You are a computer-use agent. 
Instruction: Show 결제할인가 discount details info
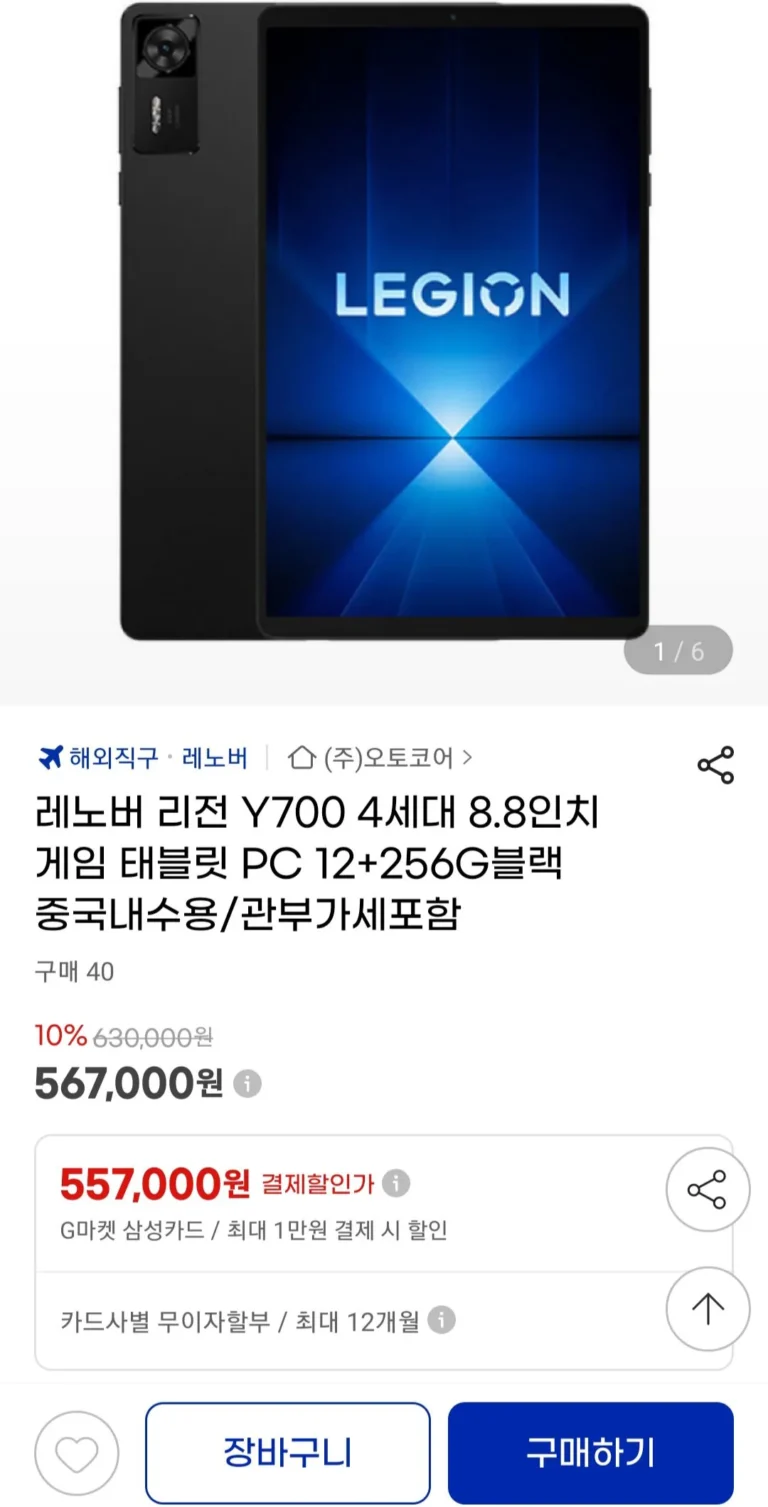tap(396, 1184)
